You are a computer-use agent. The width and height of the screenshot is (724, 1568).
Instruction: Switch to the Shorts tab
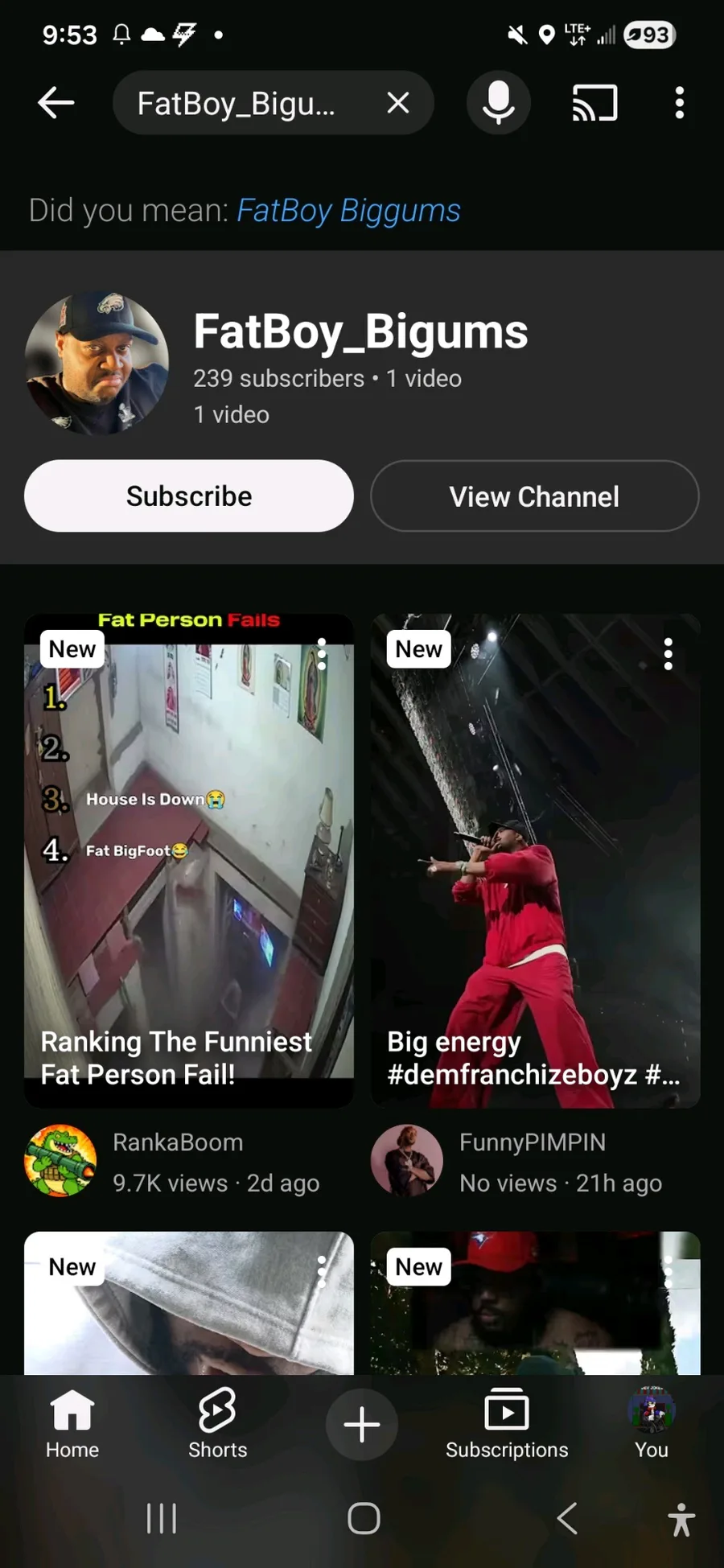click(217, 1425)
